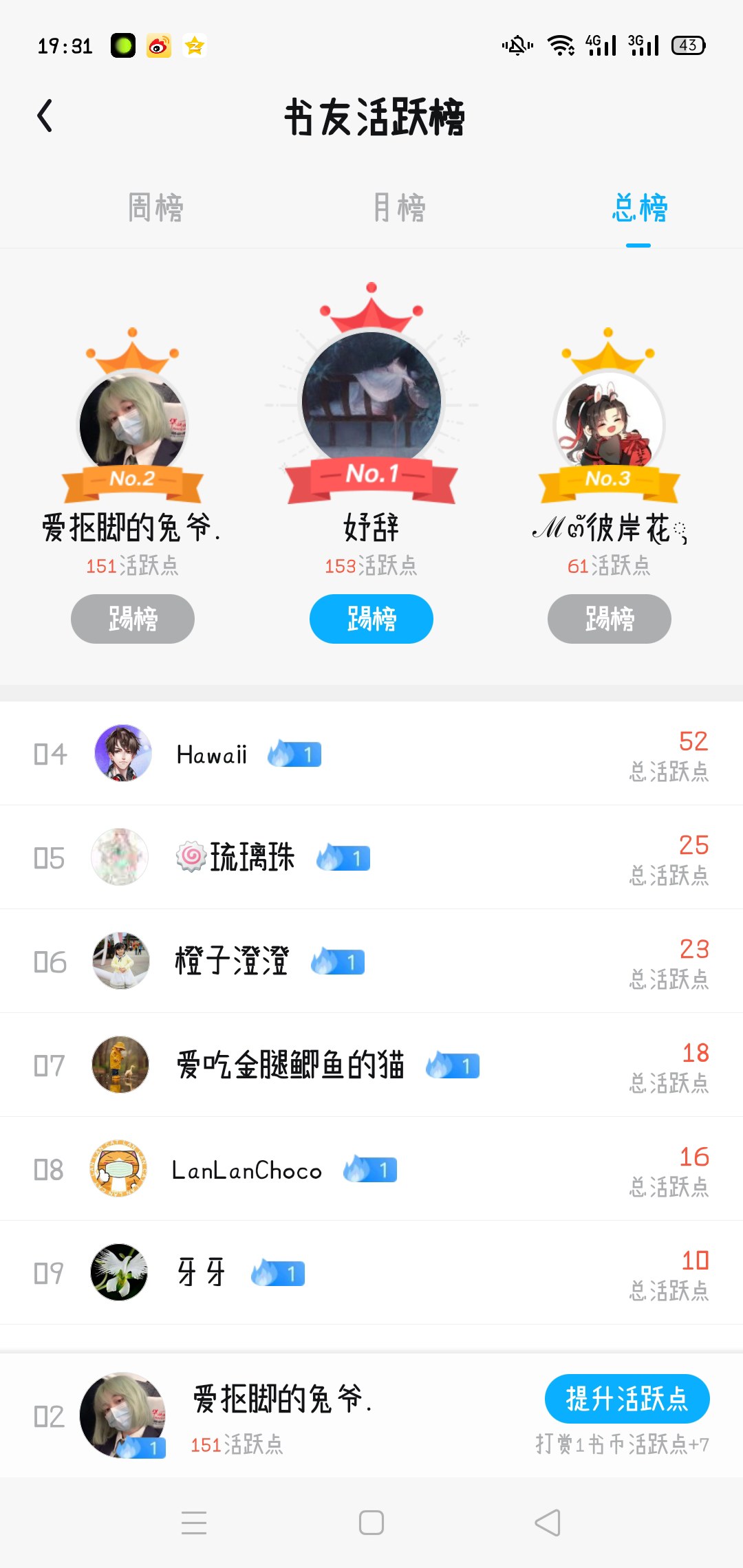This screenshot has width=743, height=1568.
Task: Switch to the 月榜 tab
Action: pos(399,208)
